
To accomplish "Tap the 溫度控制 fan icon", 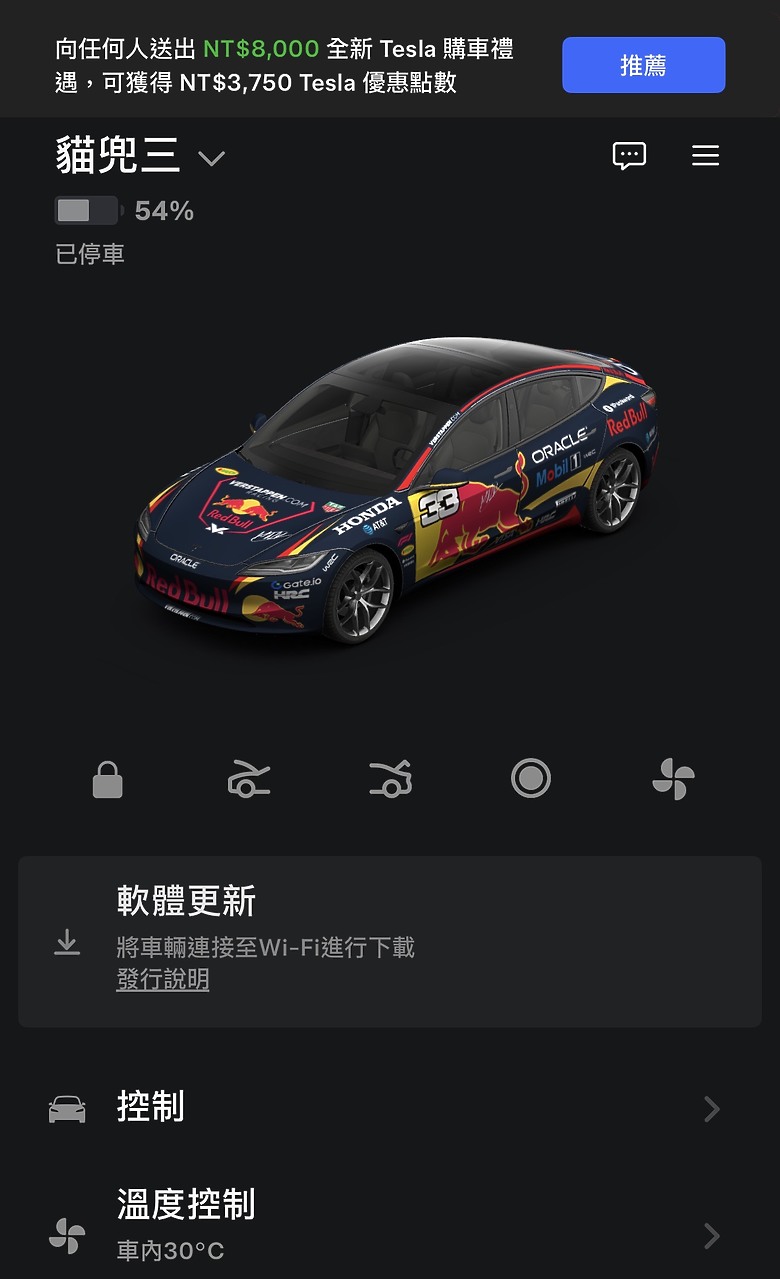I will point(64,1236).
